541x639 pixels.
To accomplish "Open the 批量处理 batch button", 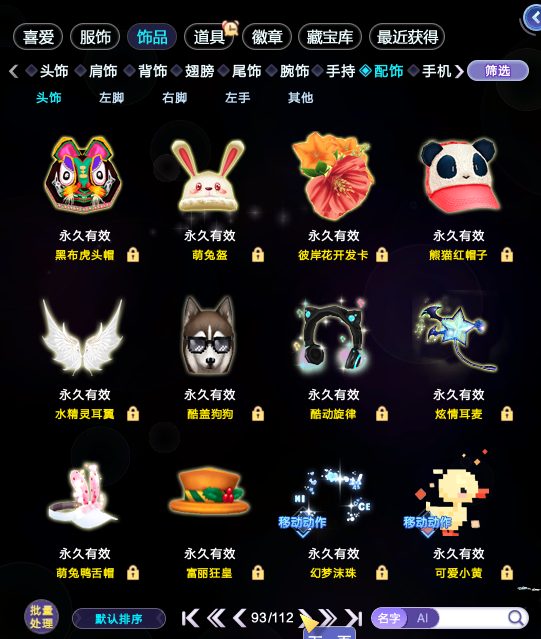I will pyautogui.click(x=41, y=617).
